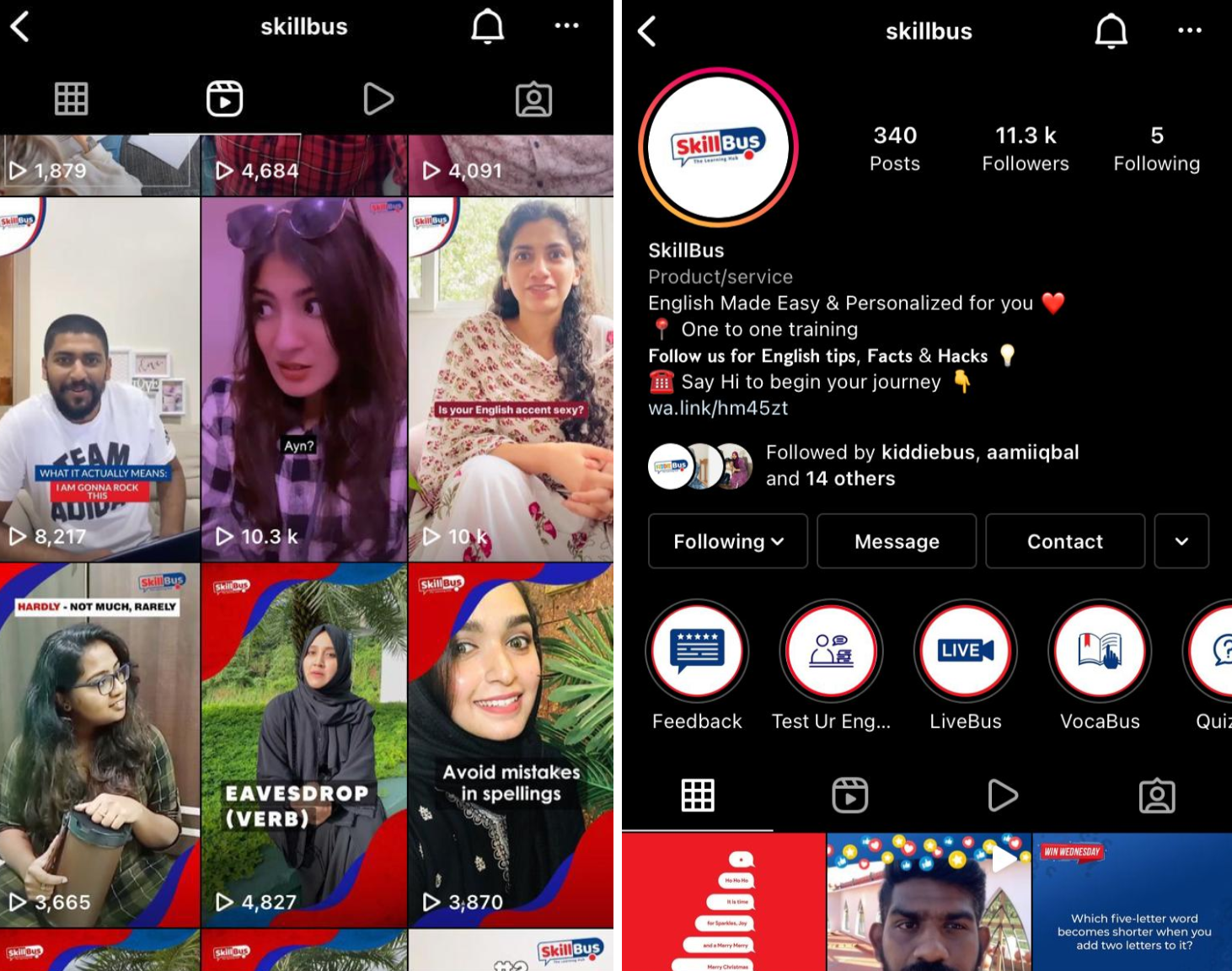Play the "HARDLY - NOT MUCH, RARELY" reel
The height and width of the screenshot is (971, 1232).
[99, 745]
